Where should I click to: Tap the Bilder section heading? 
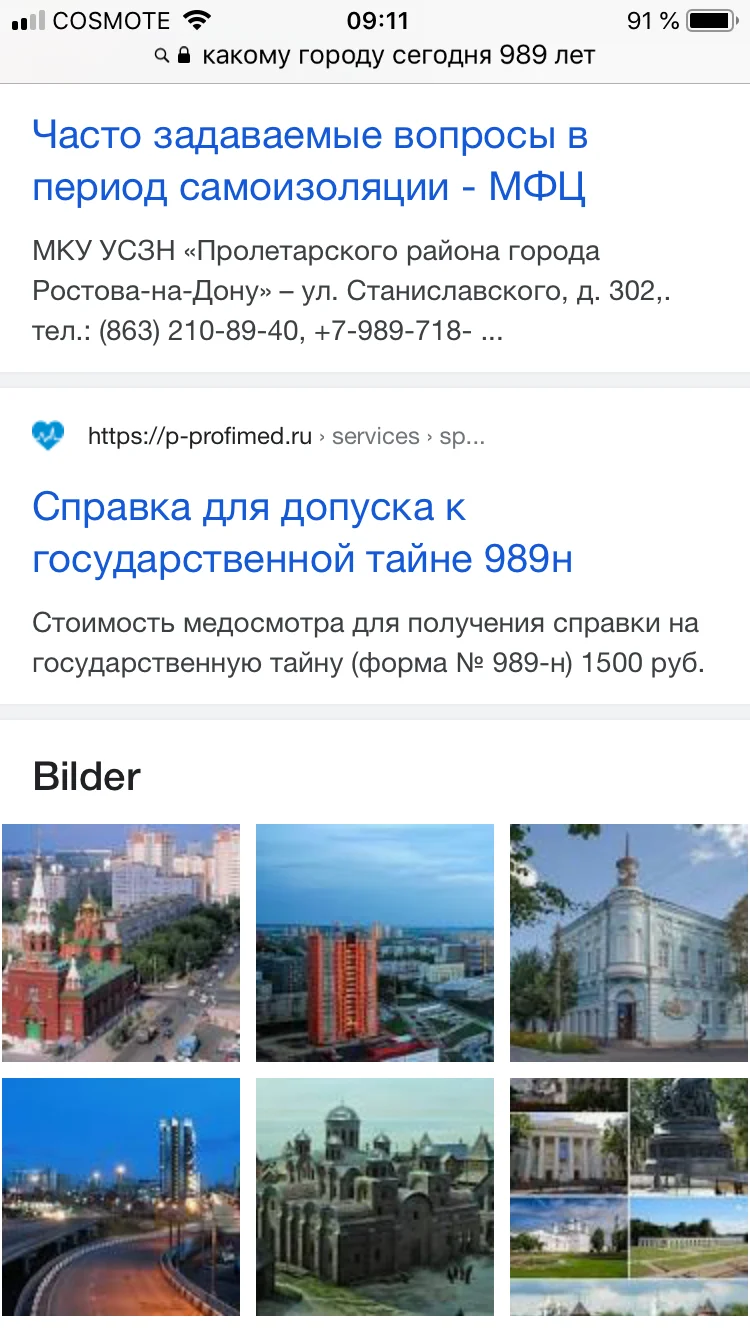tap(86, 776)
